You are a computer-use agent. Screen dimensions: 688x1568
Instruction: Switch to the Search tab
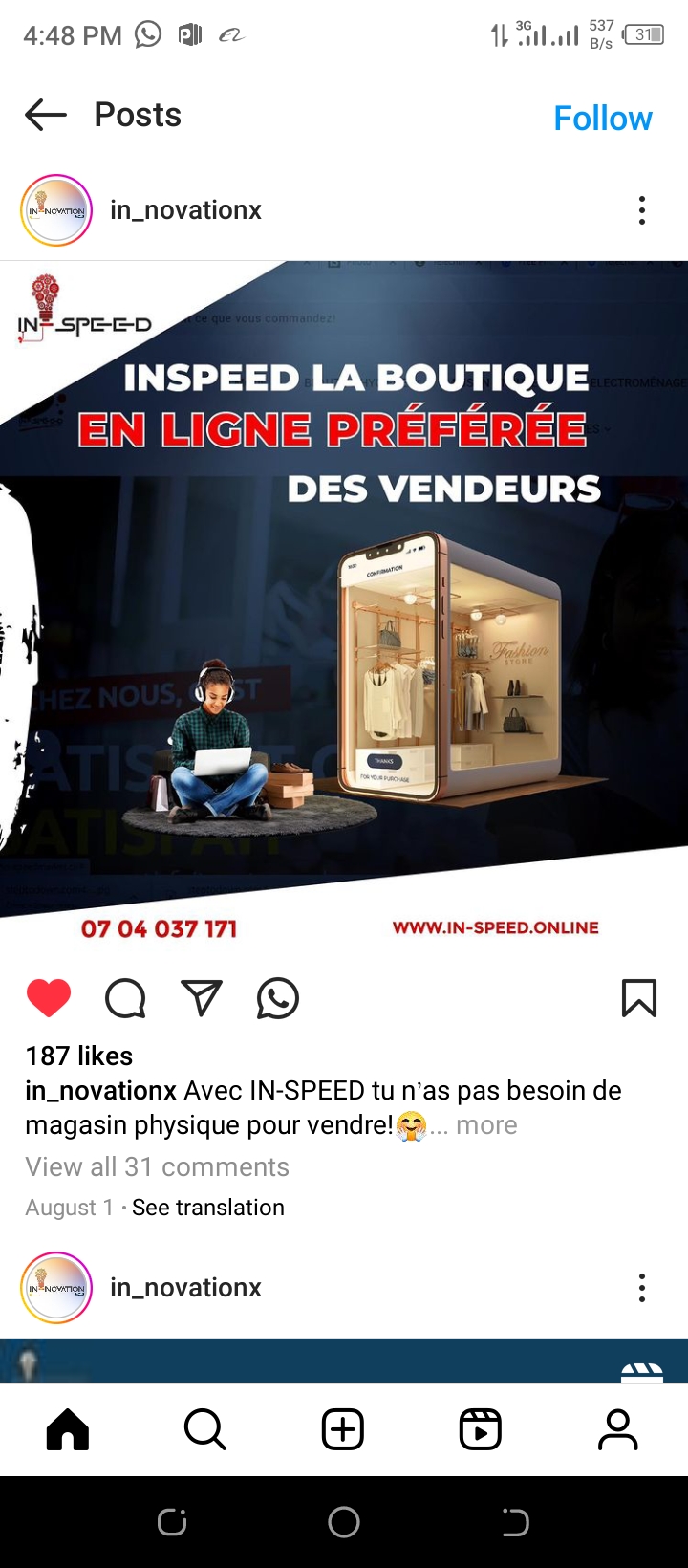click(x=205, y=1430)
